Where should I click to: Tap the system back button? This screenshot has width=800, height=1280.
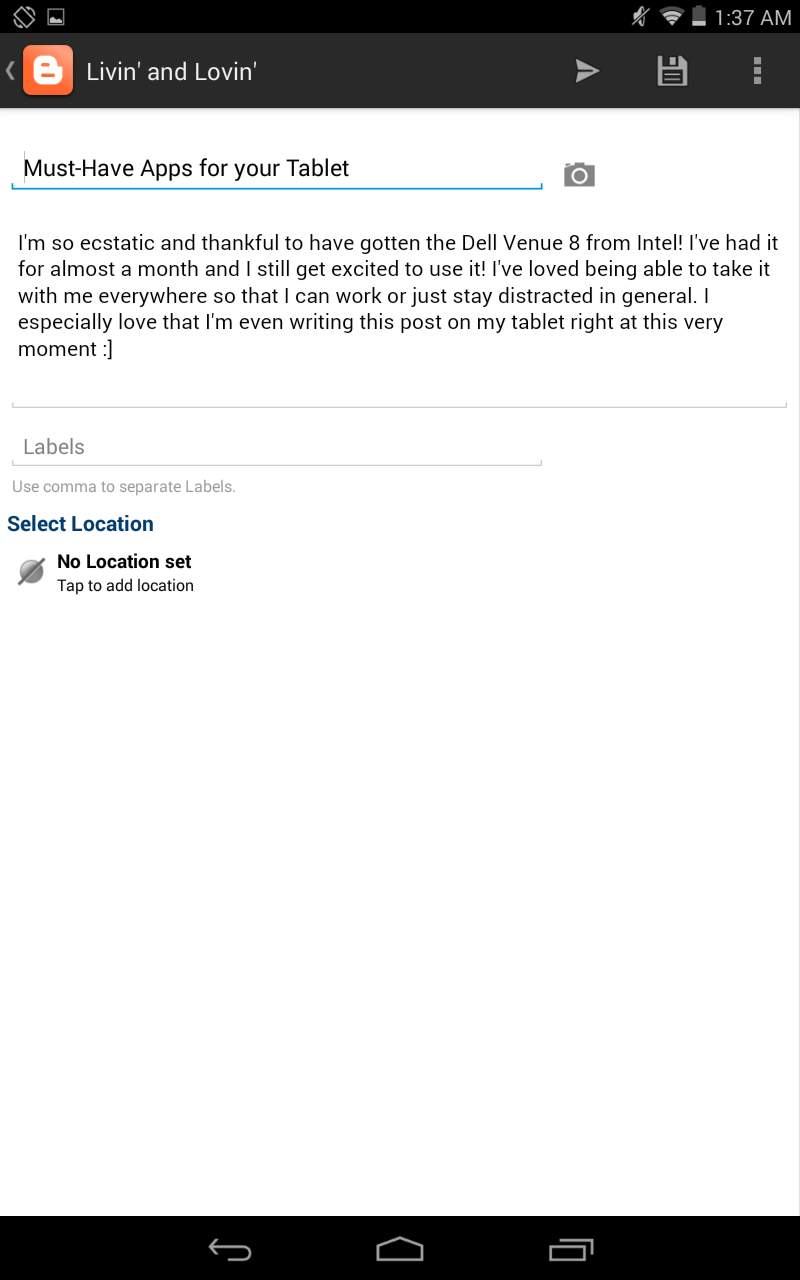[x=230, y=1249]
